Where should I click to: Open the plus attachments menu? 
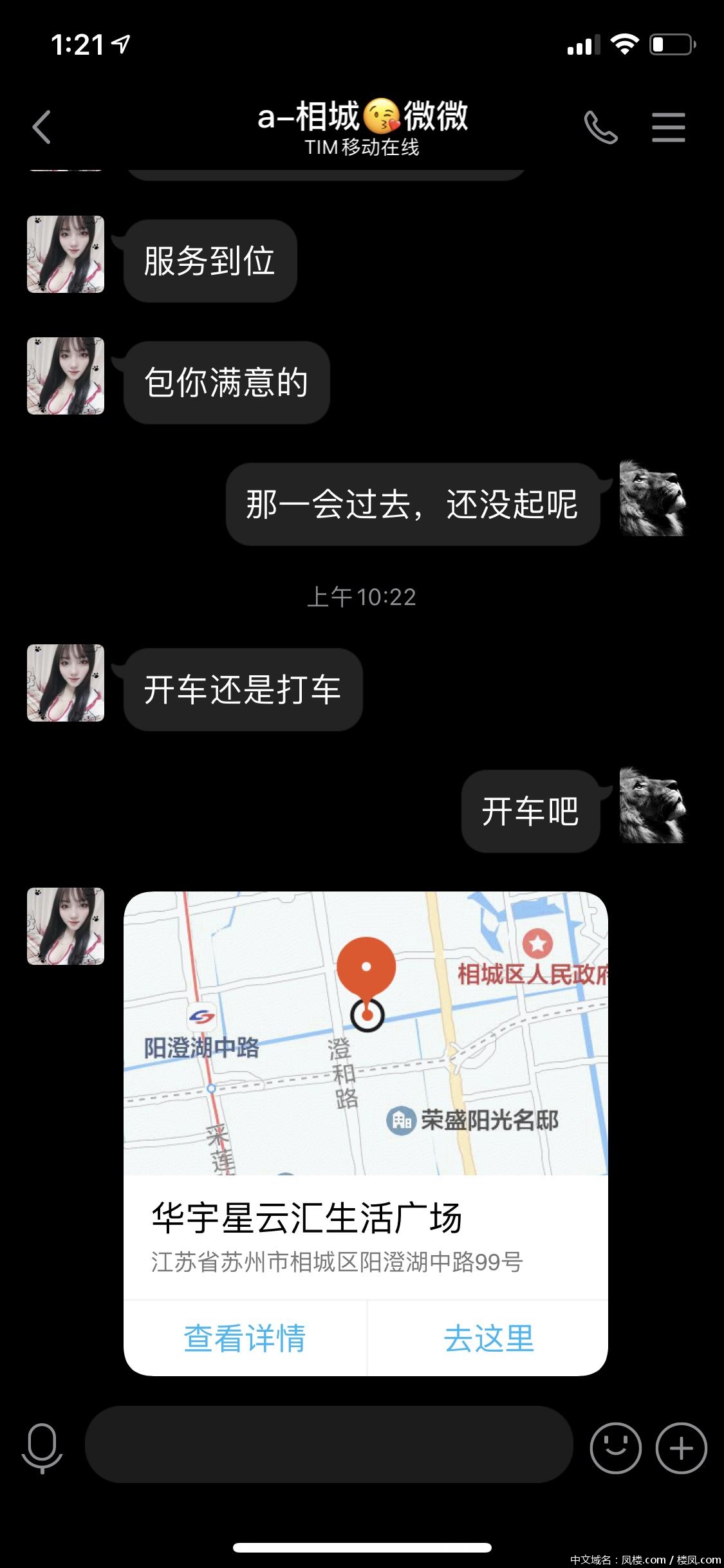(x=681, y=1448)
